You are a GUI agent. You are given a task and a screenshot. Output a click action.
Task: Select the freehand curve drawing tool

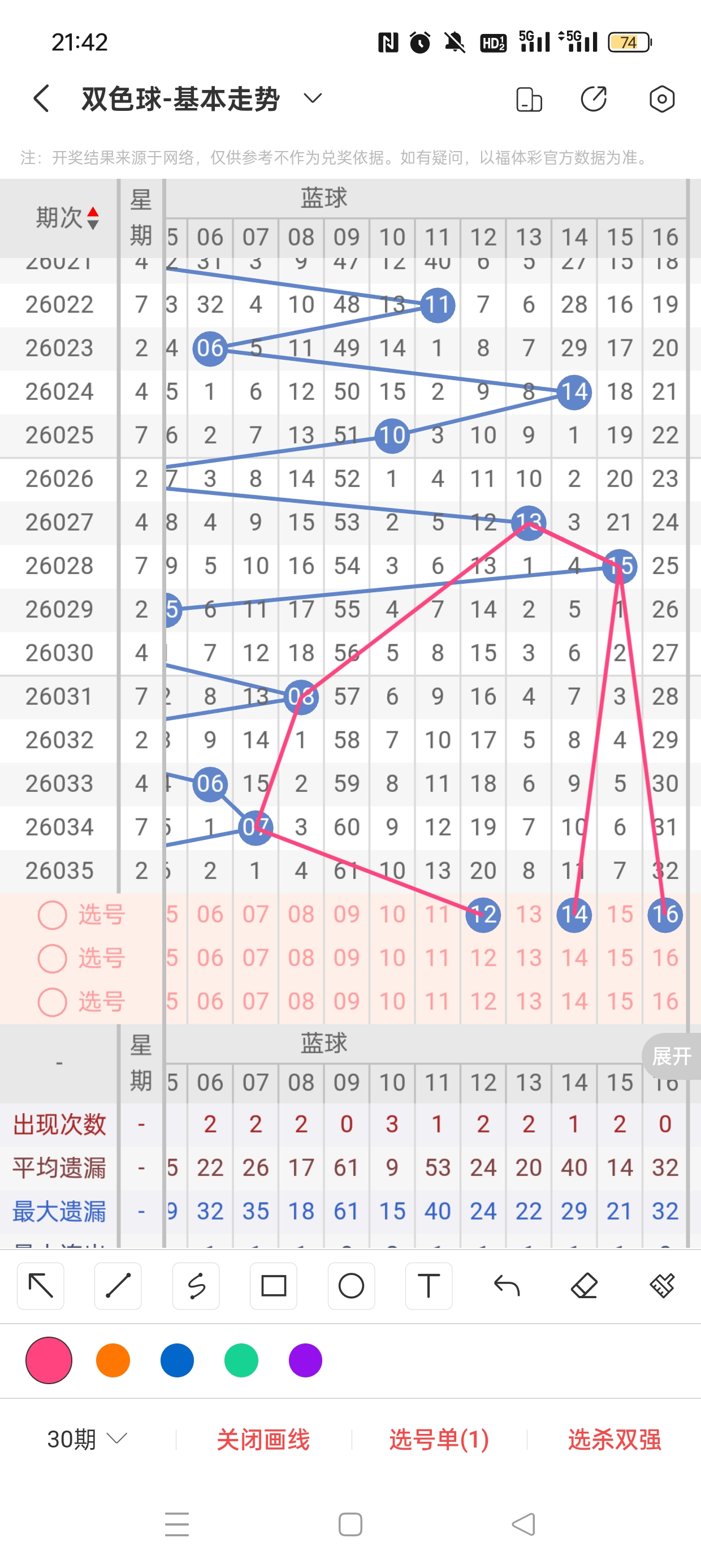tap(196, 1286)
